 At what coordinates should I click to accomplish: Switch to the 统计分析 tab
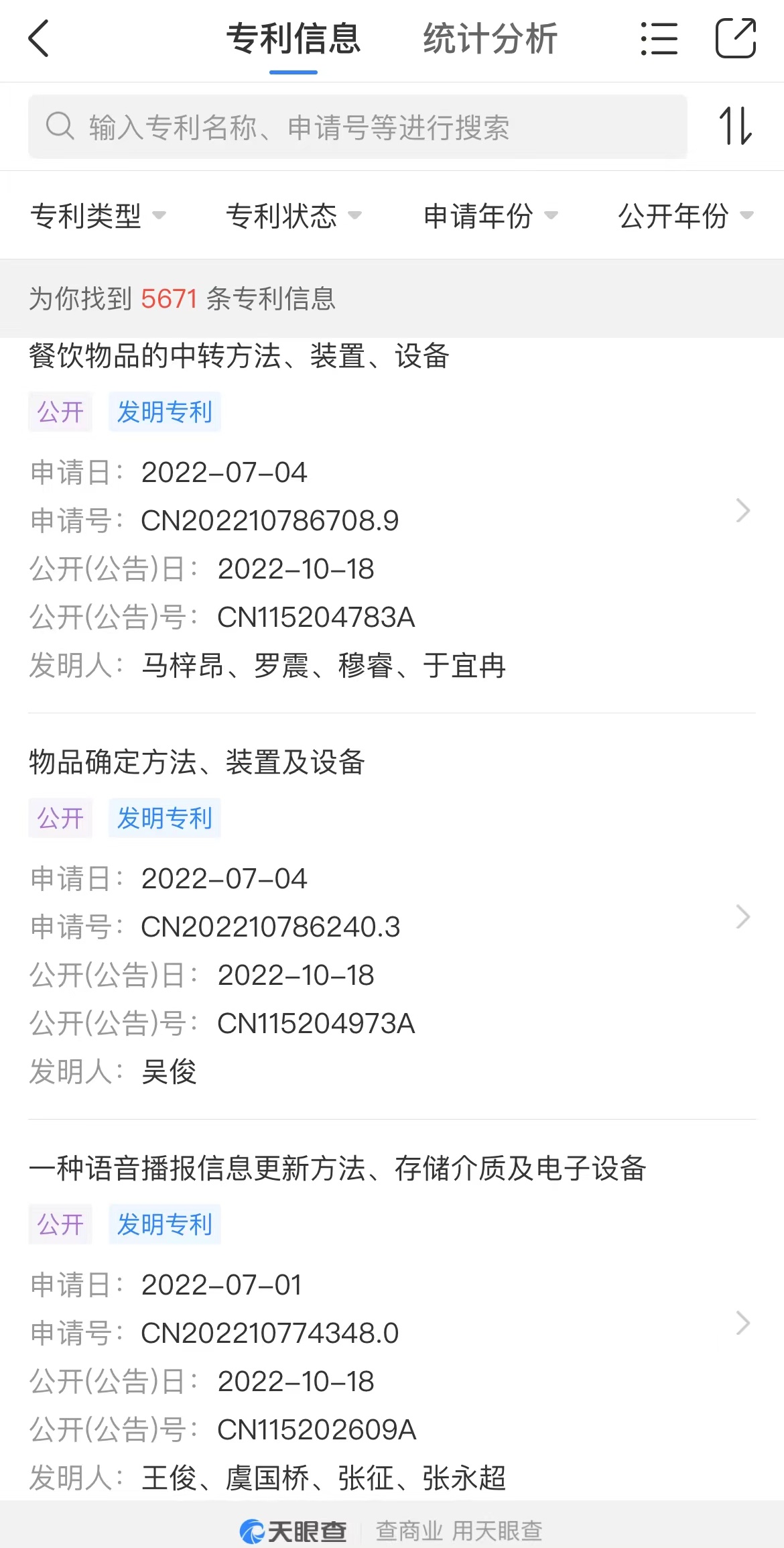(x=490, y=39)
